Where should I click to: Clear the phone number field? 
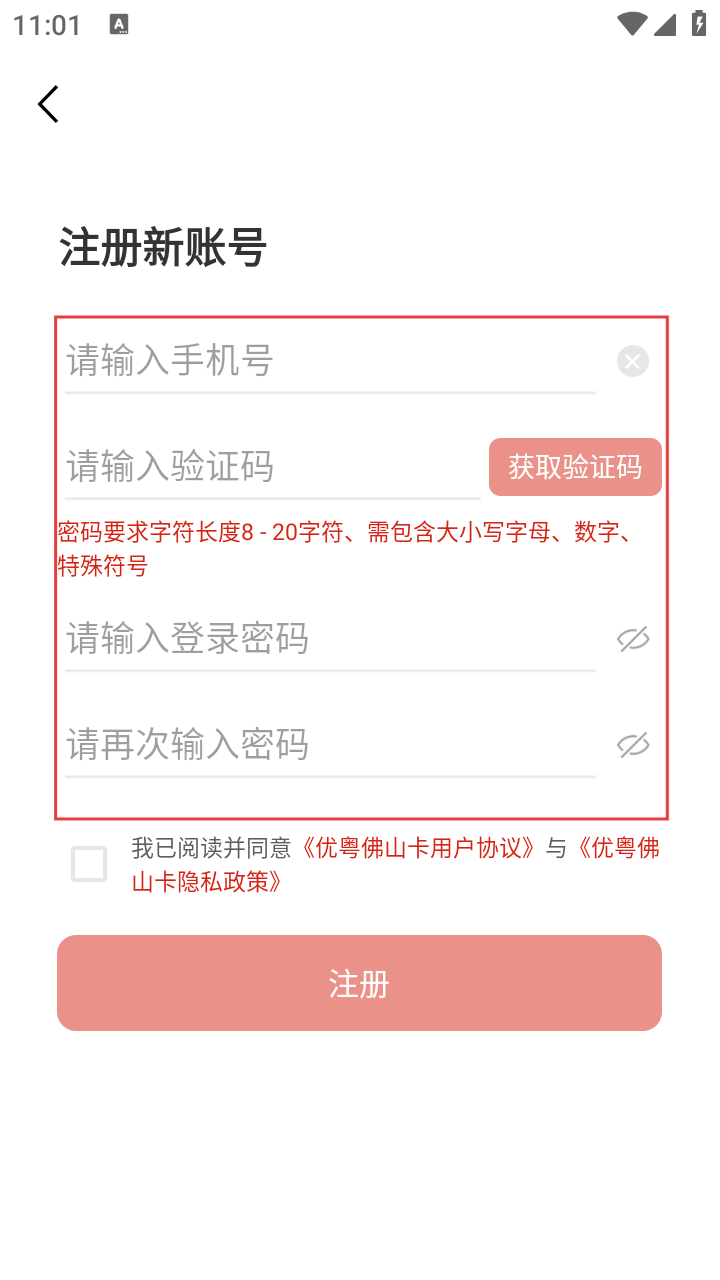[632, 361]
